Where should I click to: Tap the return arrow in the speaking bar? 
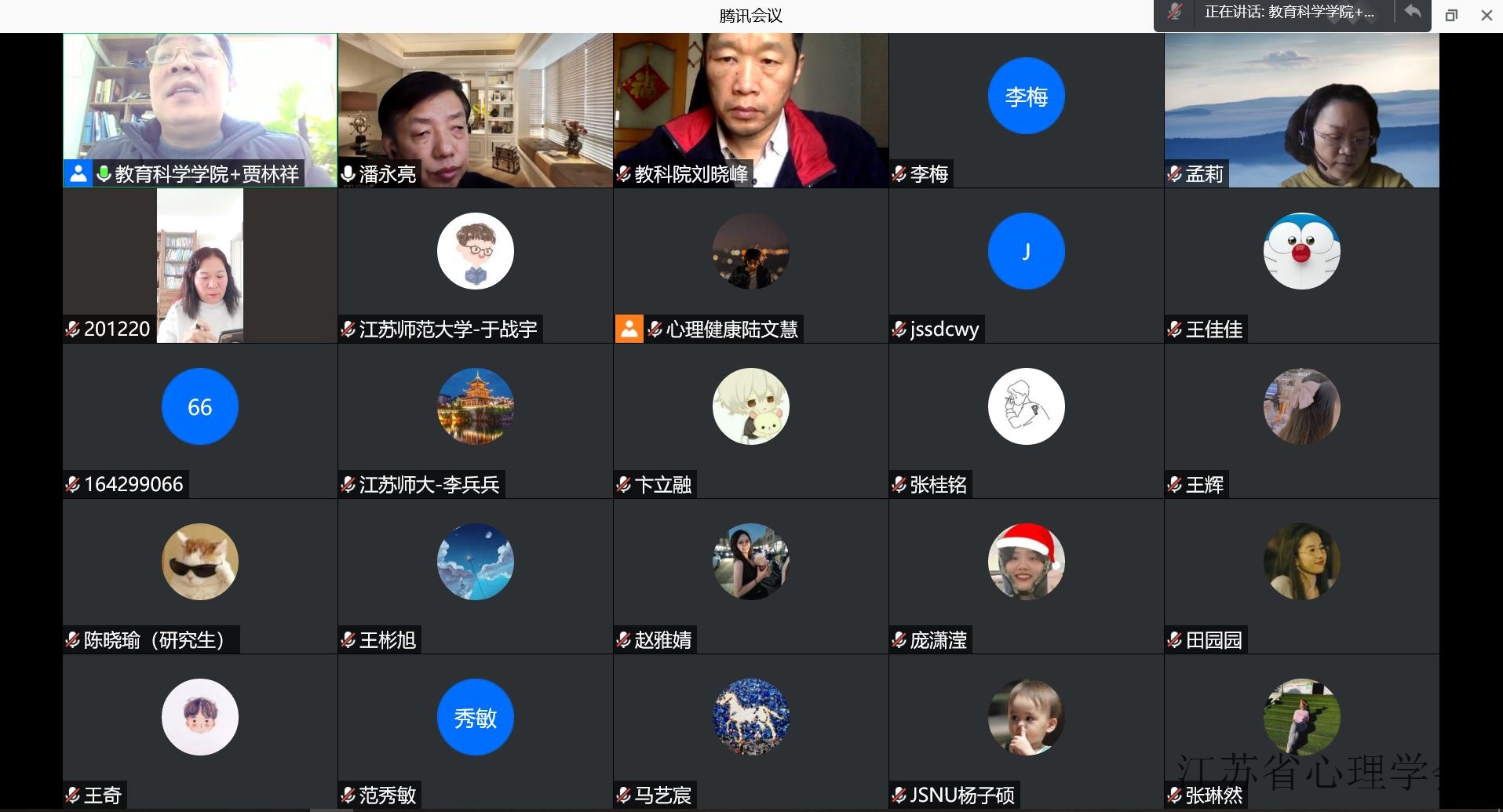(x=1413, y=13)
